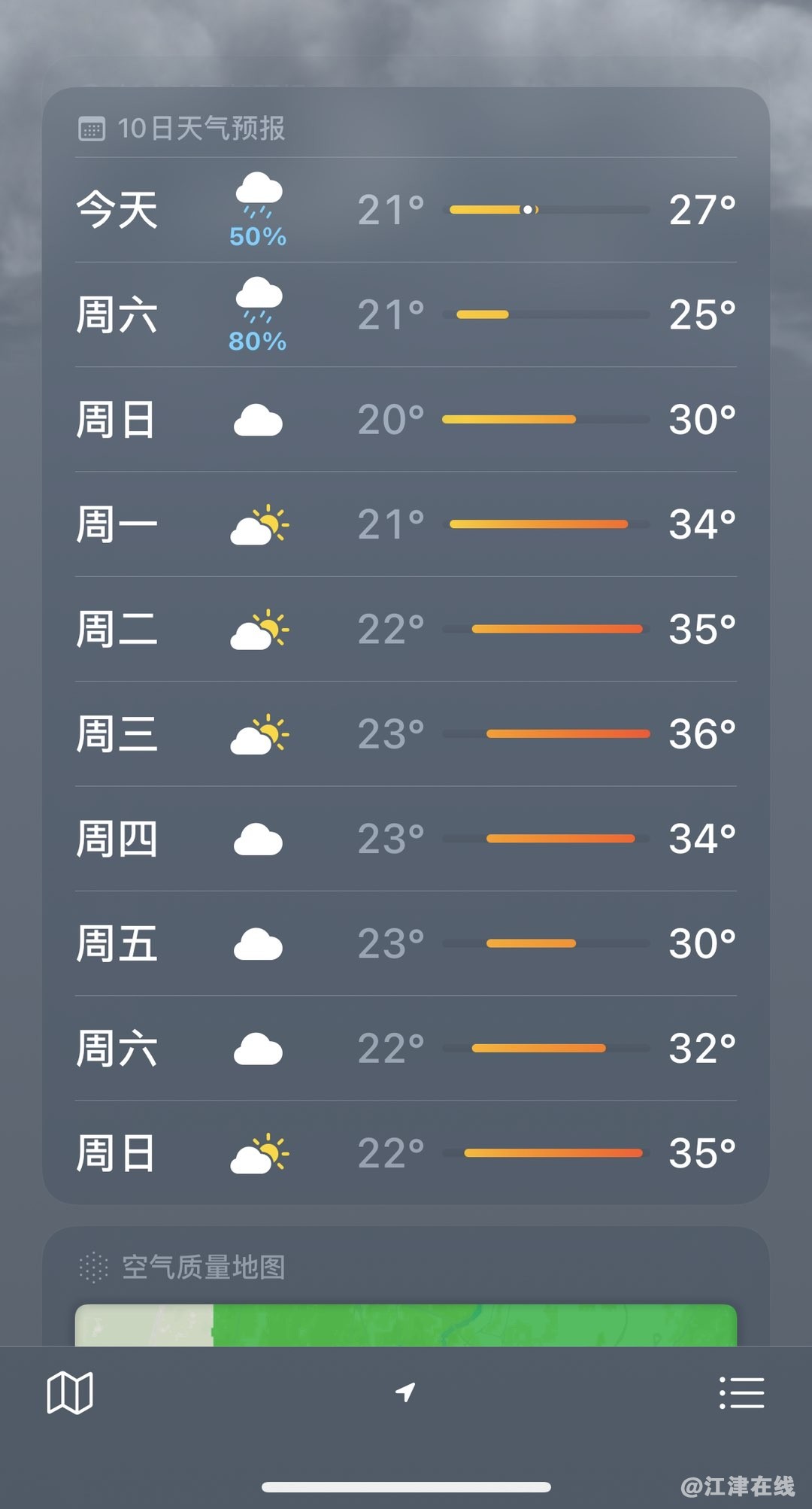The width and height of the screenshot is (812, 1509).
Task: Open the 周六 forecast with 32° high
Action: (x=406, y=1049)
